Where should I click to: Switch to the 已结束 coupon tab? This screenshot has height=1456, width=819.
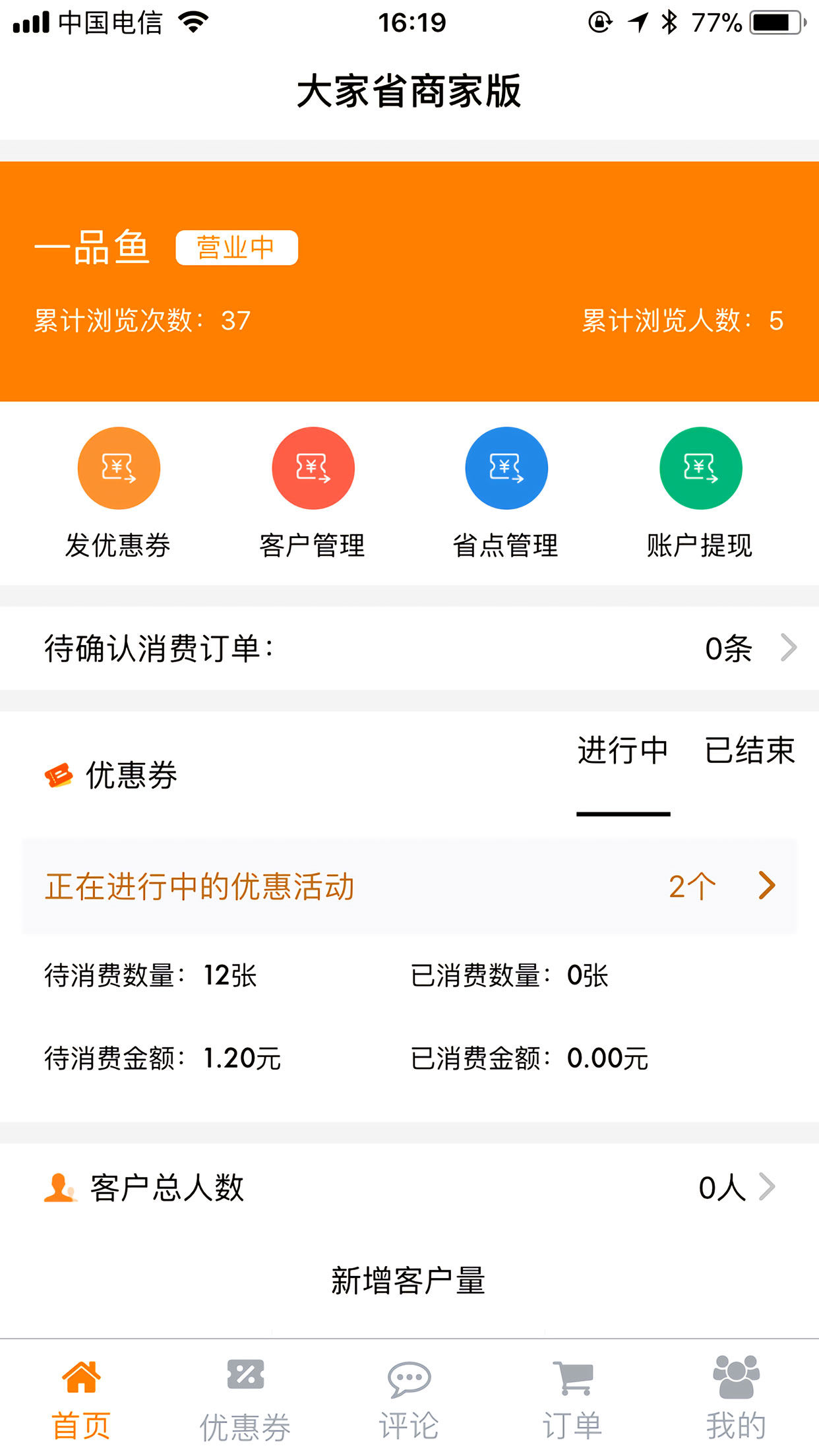tap(750, 751)
